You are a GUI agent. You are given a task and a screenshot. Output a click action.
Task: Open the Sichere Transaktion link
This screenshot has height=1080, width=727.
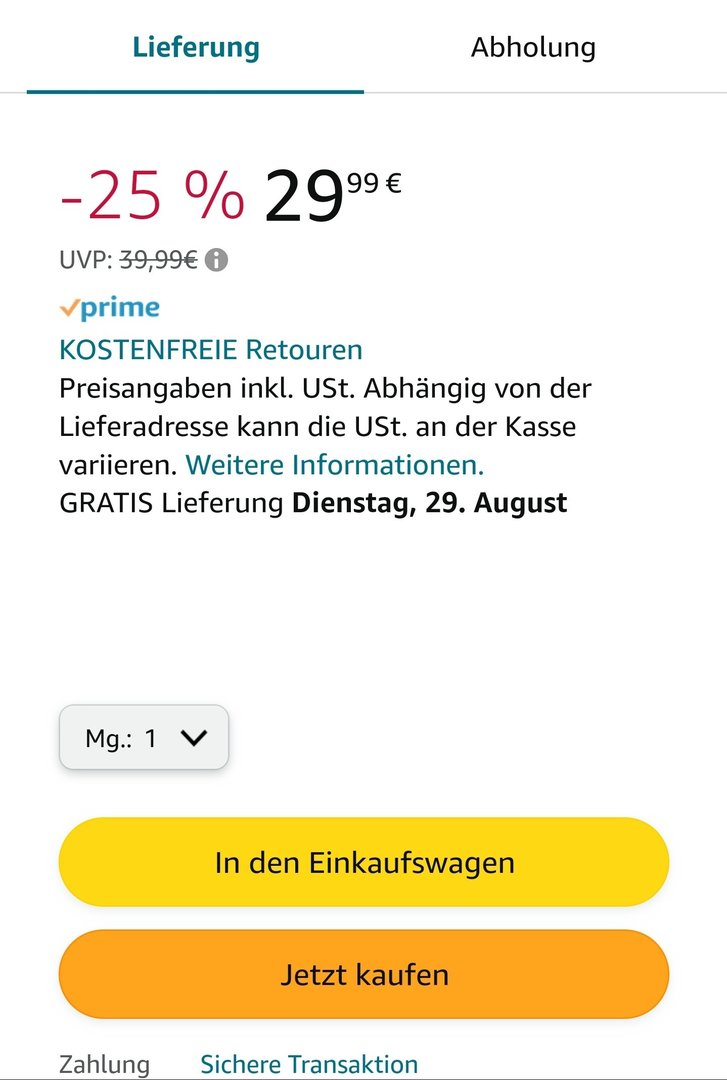(x=309, y=1063)
